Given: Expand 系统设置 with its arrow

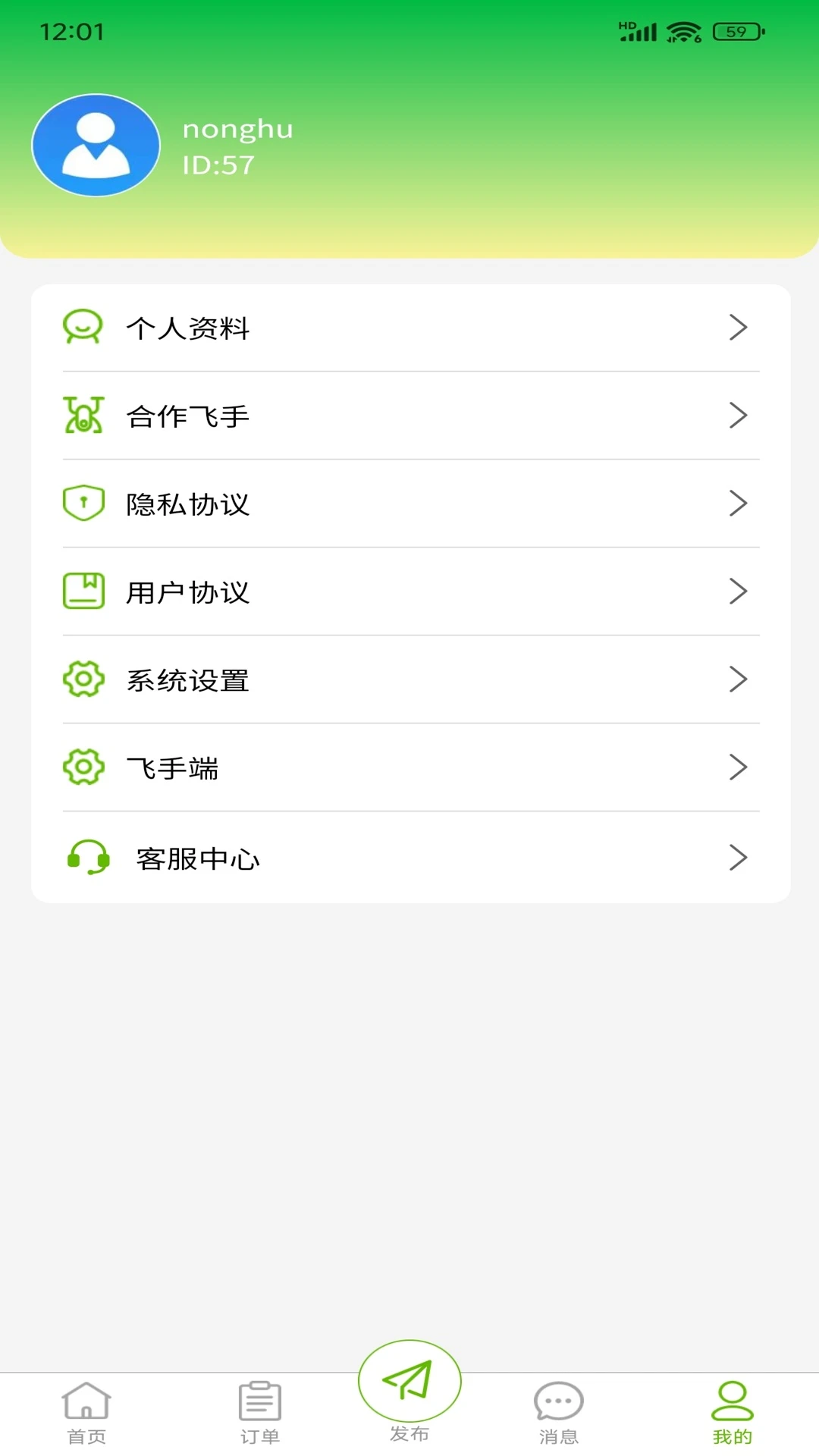Looking at the screenshot, I should [737, 679].
